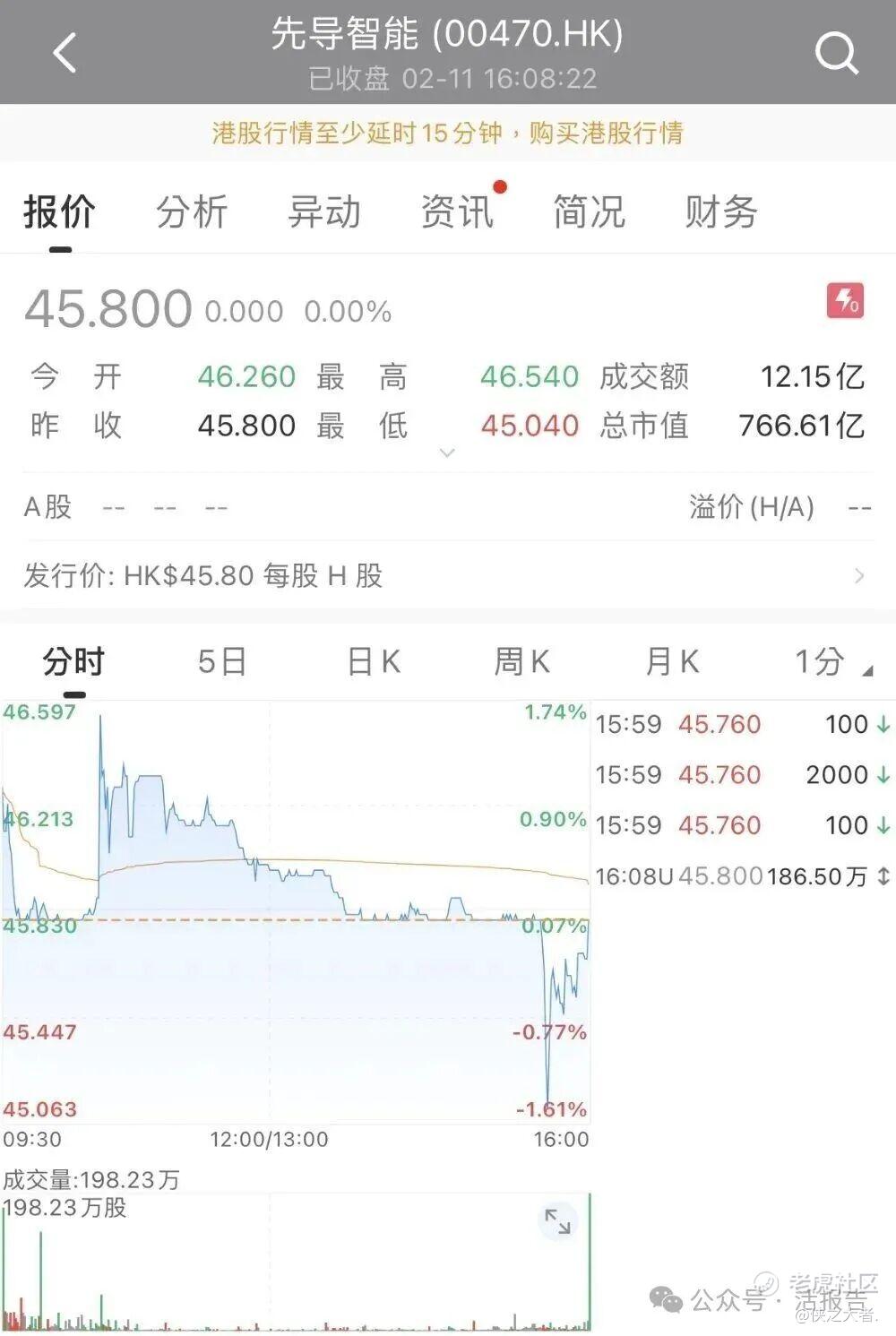The width and height of the screenshot is (896, 1336).
Task: View the 资讯 tab
Action: tap(457, 212)
